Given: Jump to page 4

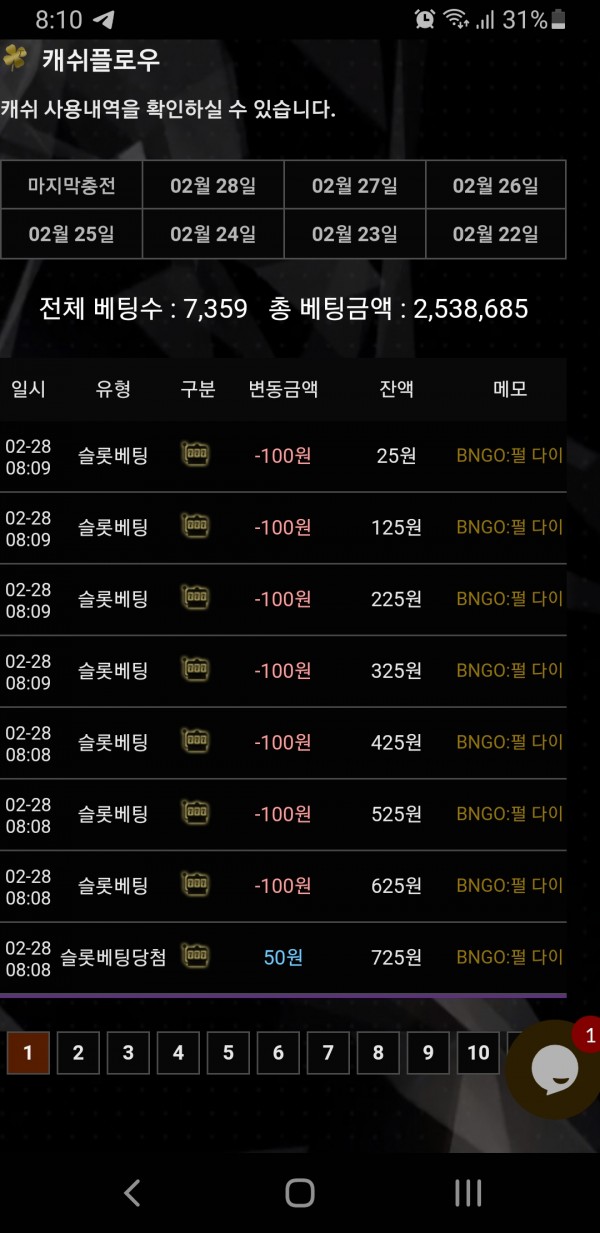Looking at the screenshot, I should (178, 1052).
